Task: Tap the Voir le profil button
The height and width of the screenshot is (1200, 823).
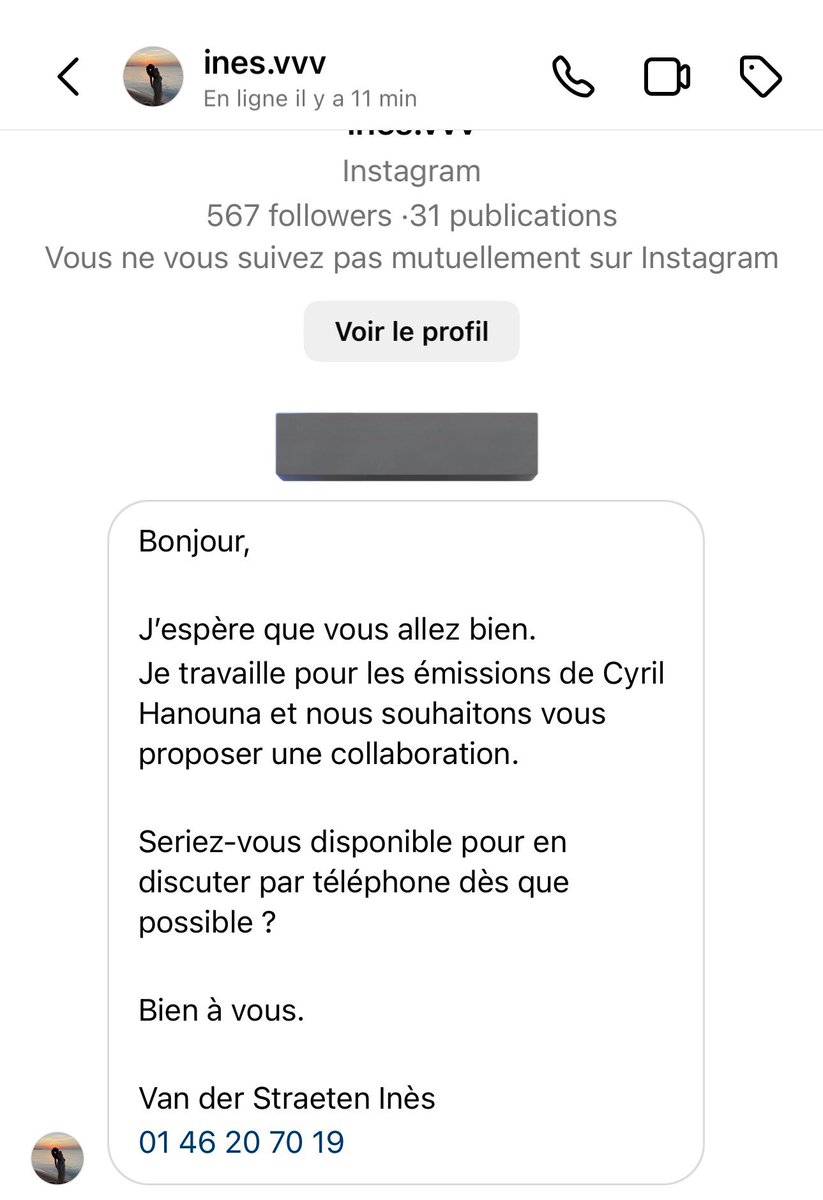Action: click(x=411, y=331)
